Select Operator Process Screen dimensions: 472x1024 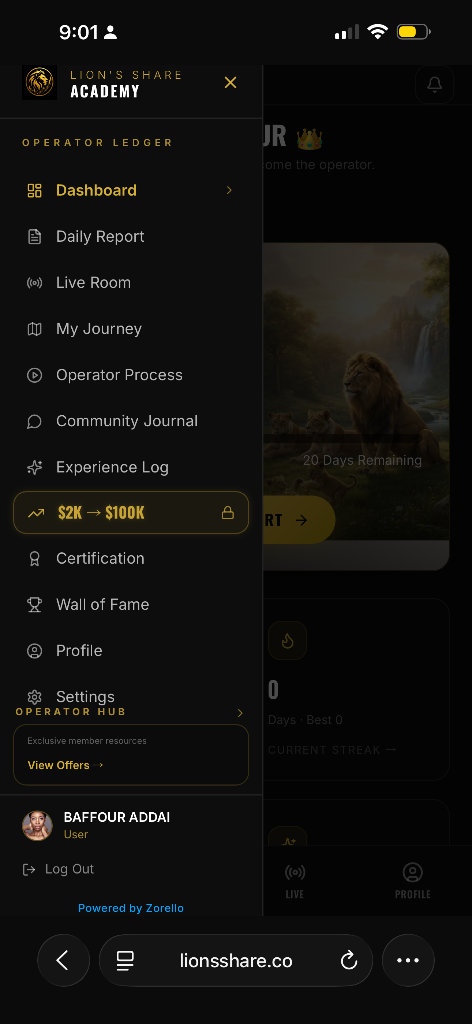coord(131,375)
